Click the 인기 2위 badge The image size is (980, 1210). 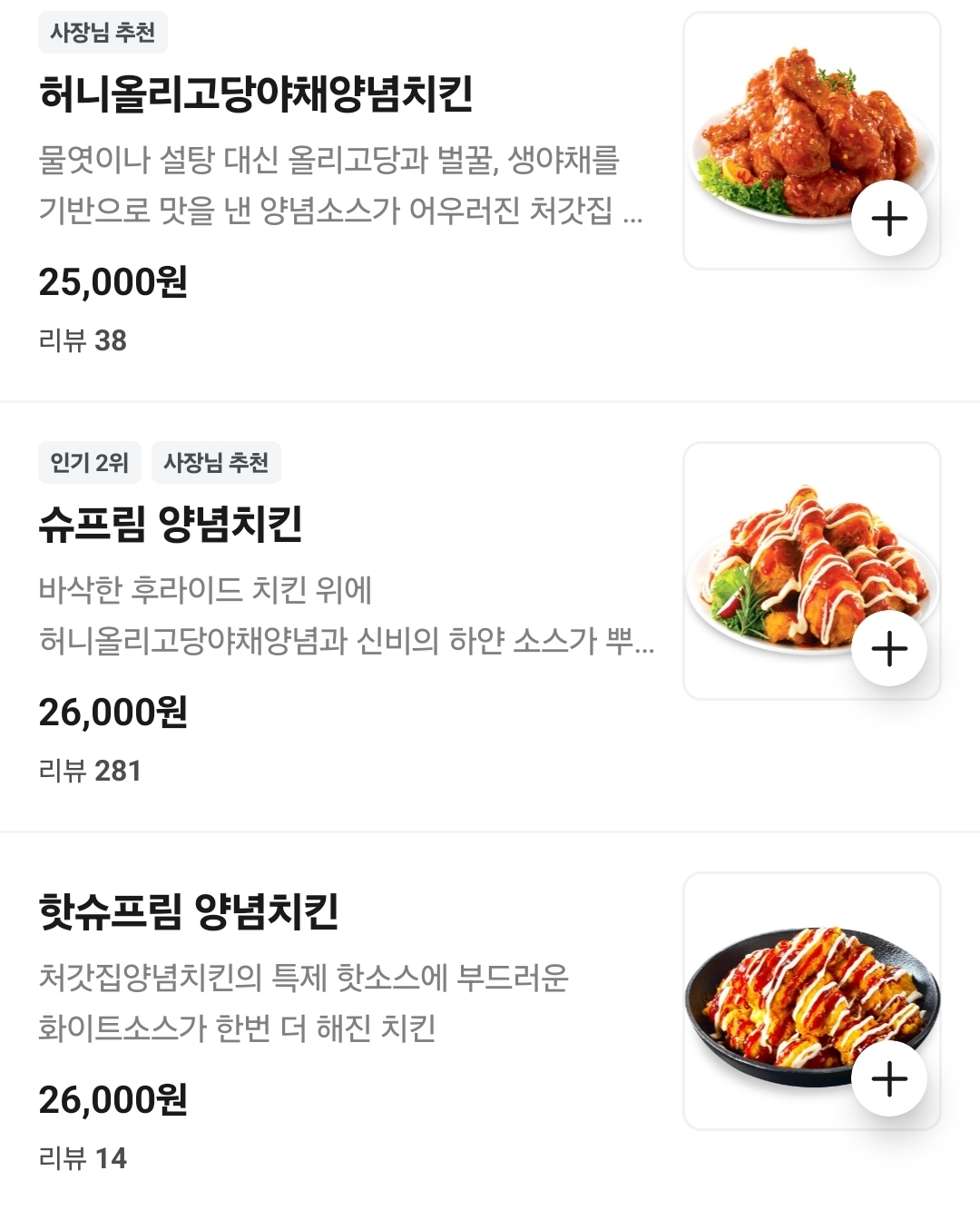pos(88,462)
